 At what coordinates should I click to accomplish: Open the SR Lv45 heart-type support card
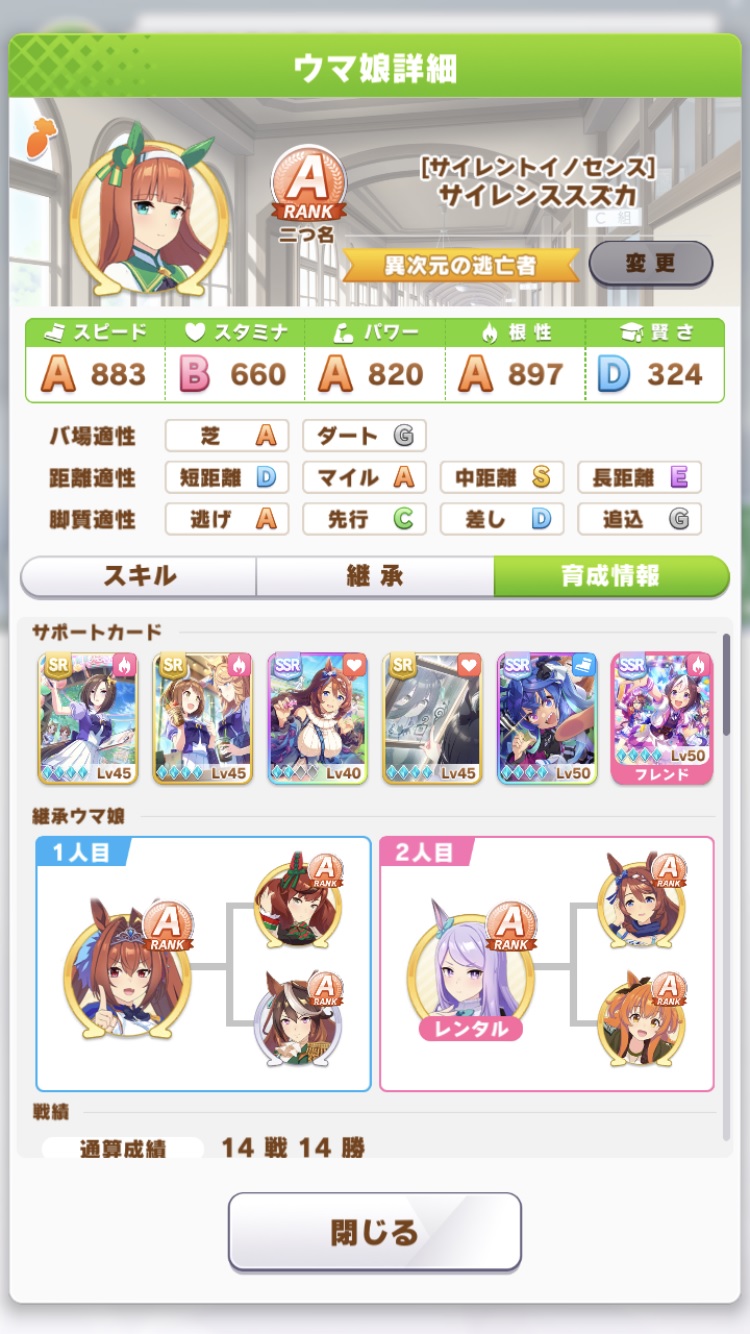(432, 717)
